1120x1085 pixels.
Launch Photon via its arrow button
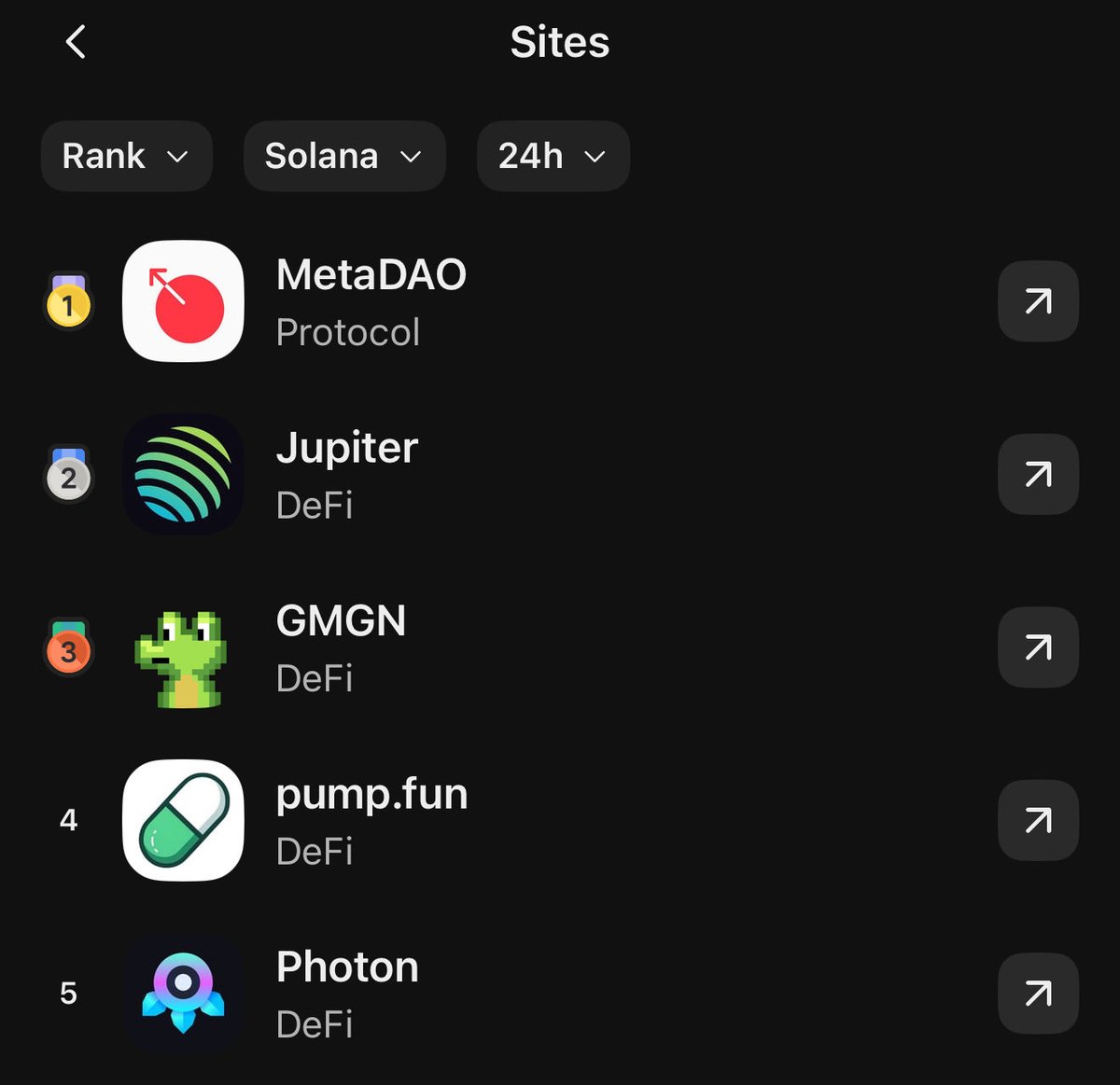pos(1038,994)
